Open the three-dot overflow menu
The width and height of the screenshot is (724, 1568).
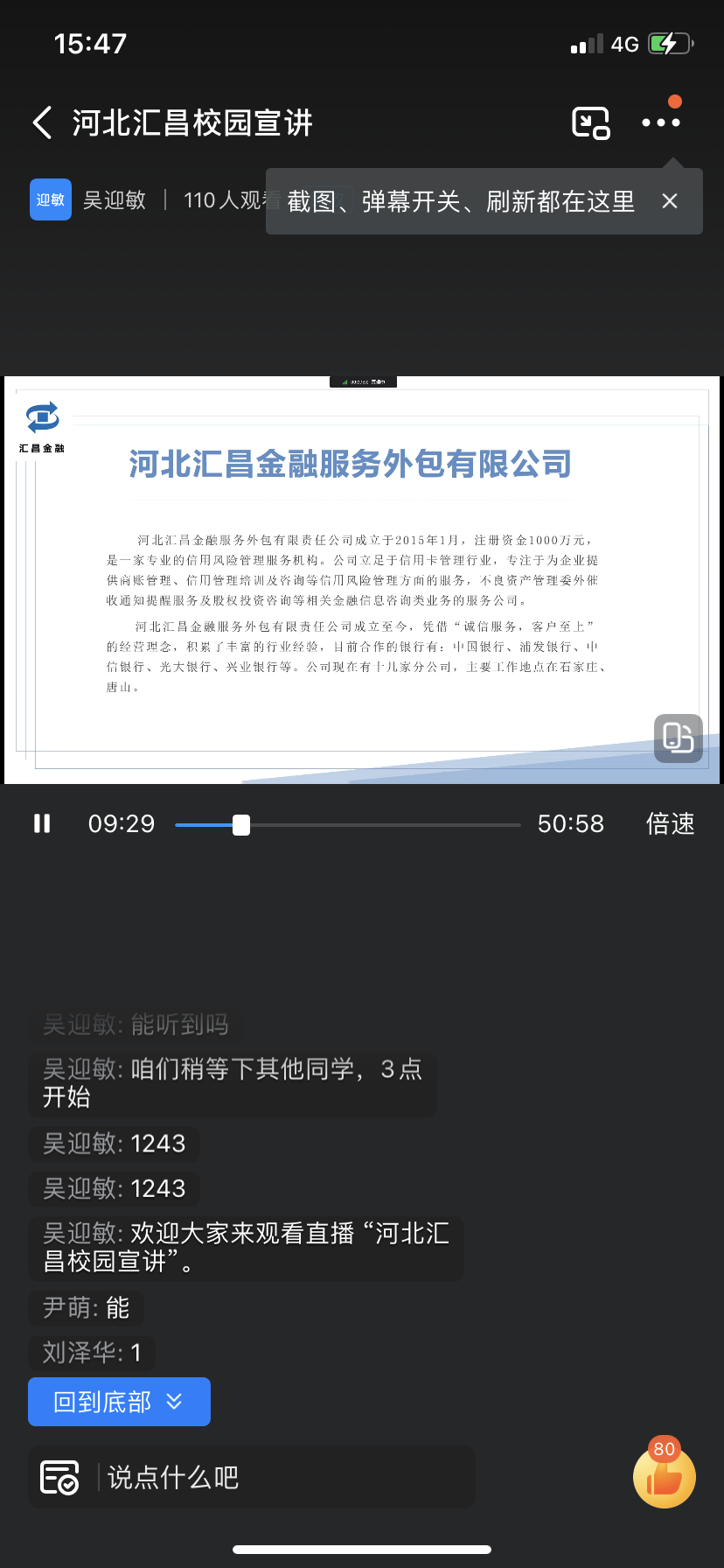tap(660, 122)
